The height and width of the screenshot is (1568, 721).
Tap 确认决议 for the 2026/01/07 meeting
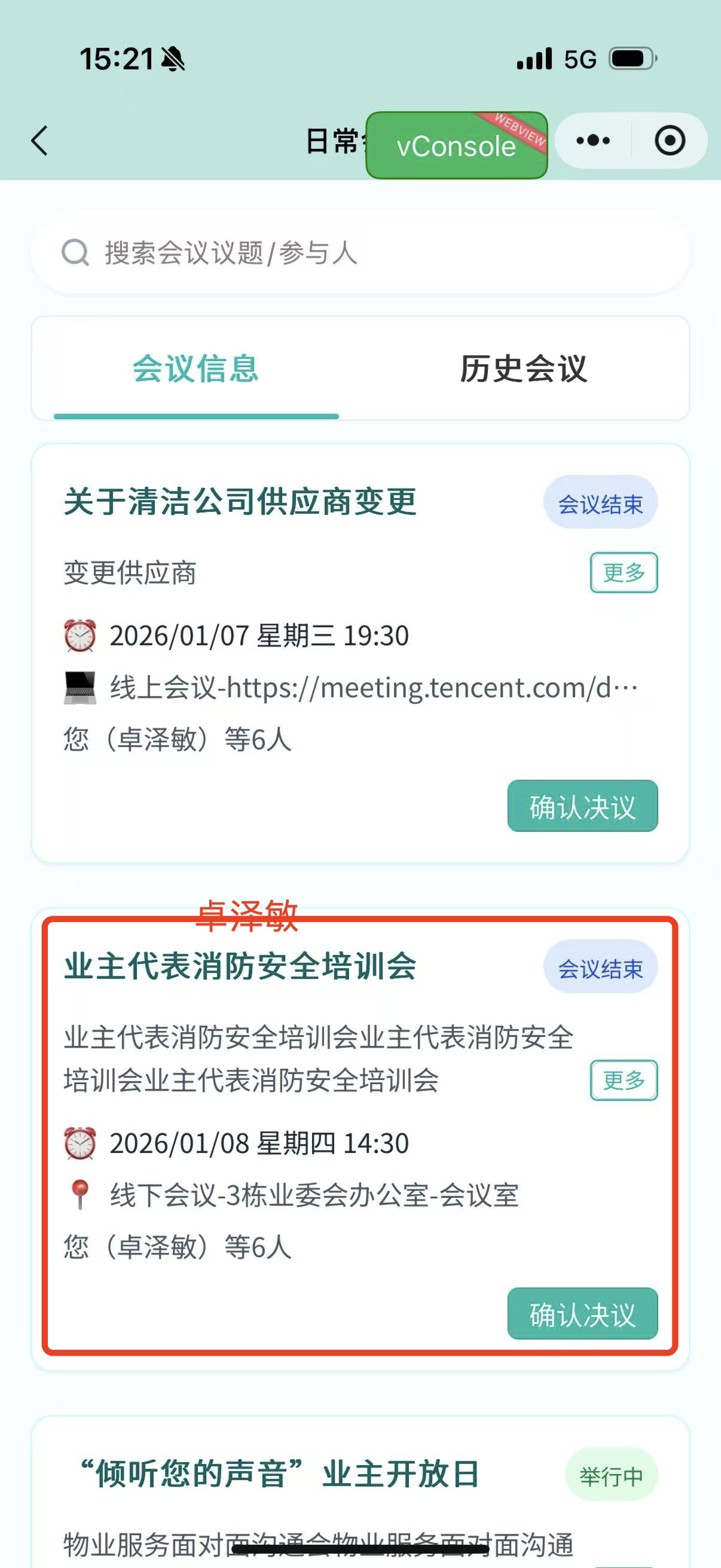pos(582,806)
